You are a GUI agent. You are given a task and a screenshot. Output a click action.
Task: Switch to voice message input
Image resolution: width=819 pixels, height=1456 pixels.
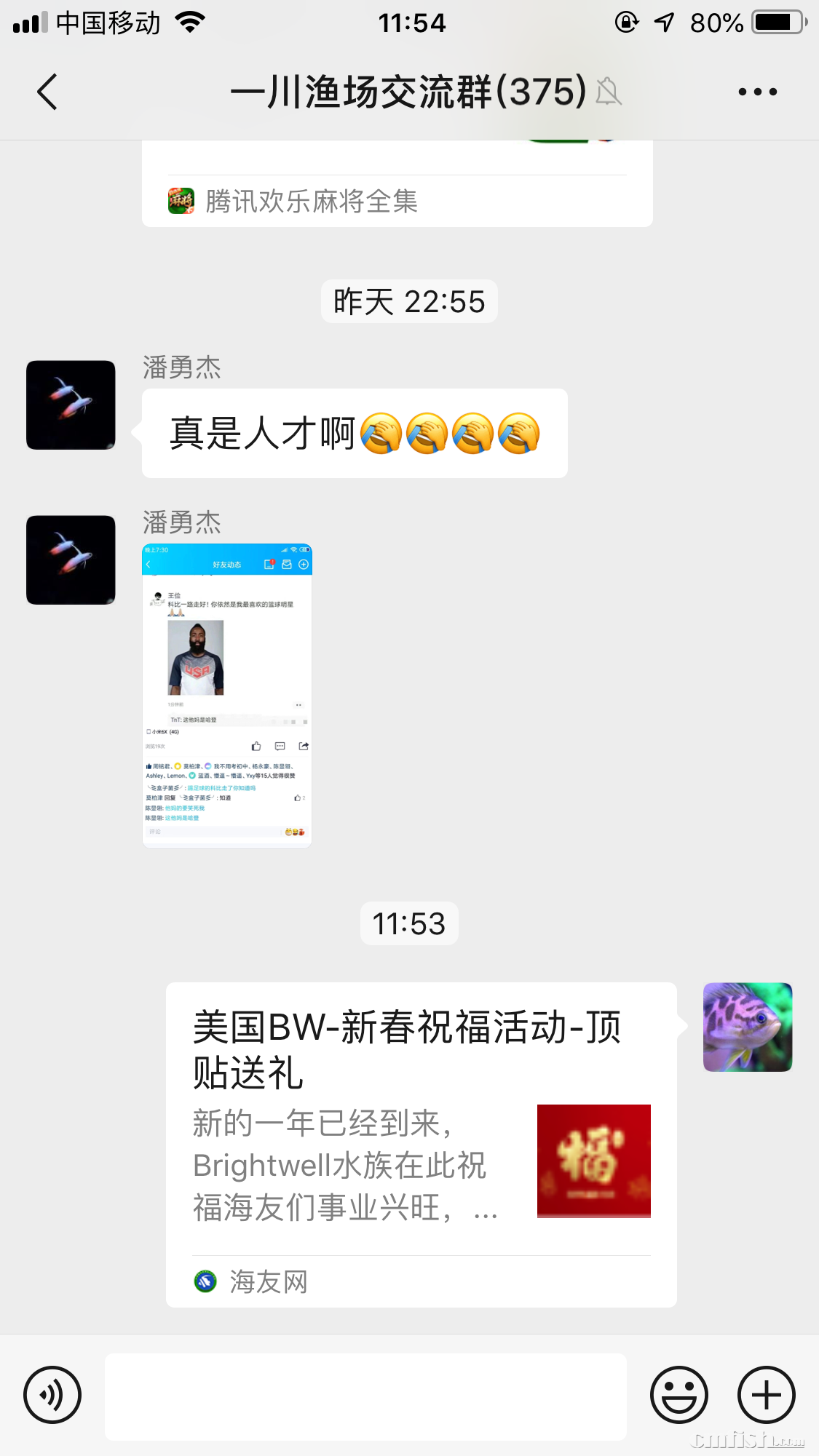[52, 1395]
